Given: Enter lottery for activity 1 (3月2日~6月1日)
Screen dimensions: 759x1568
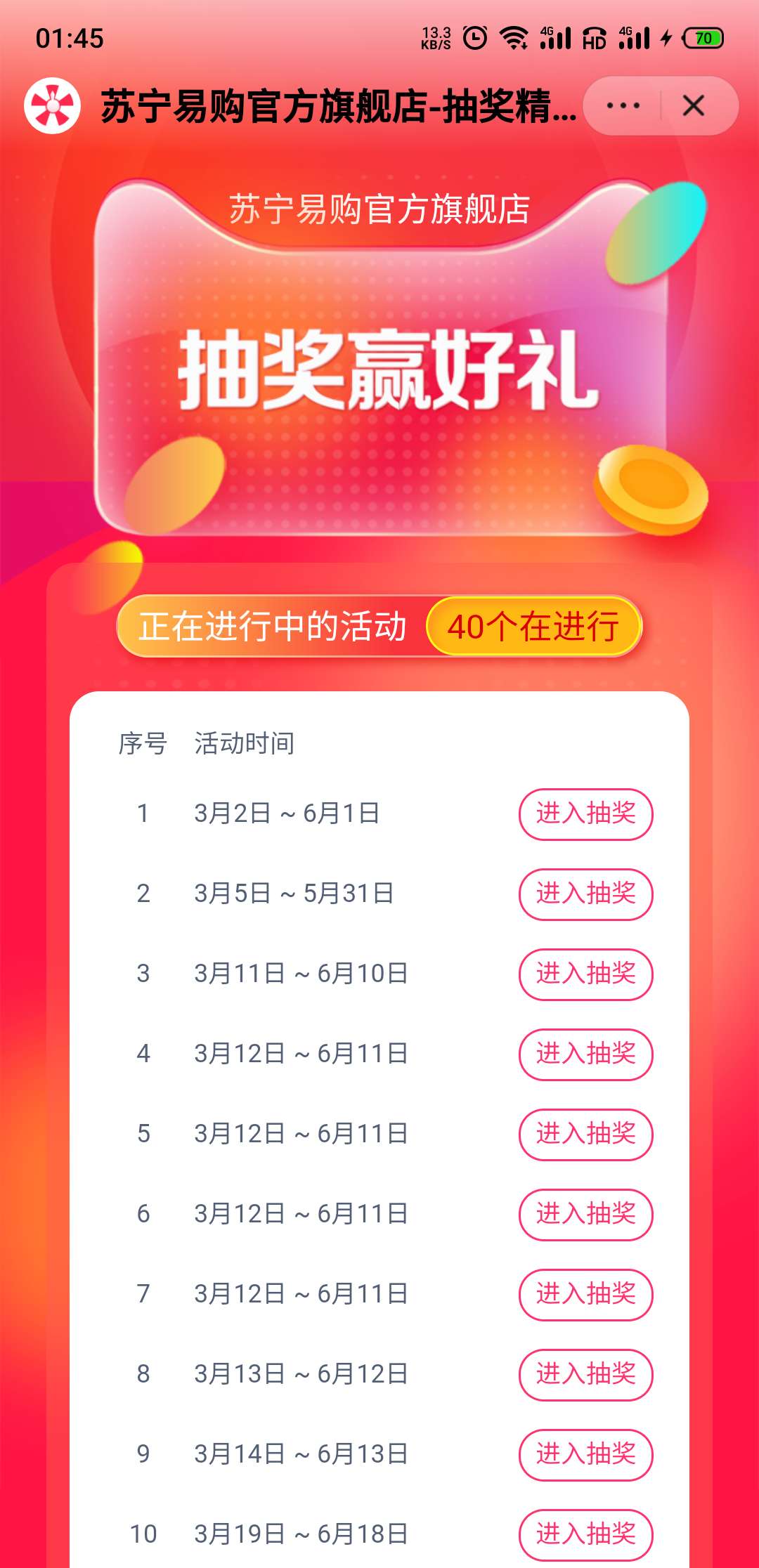Looking at the screenshot, I should (585, 814).
